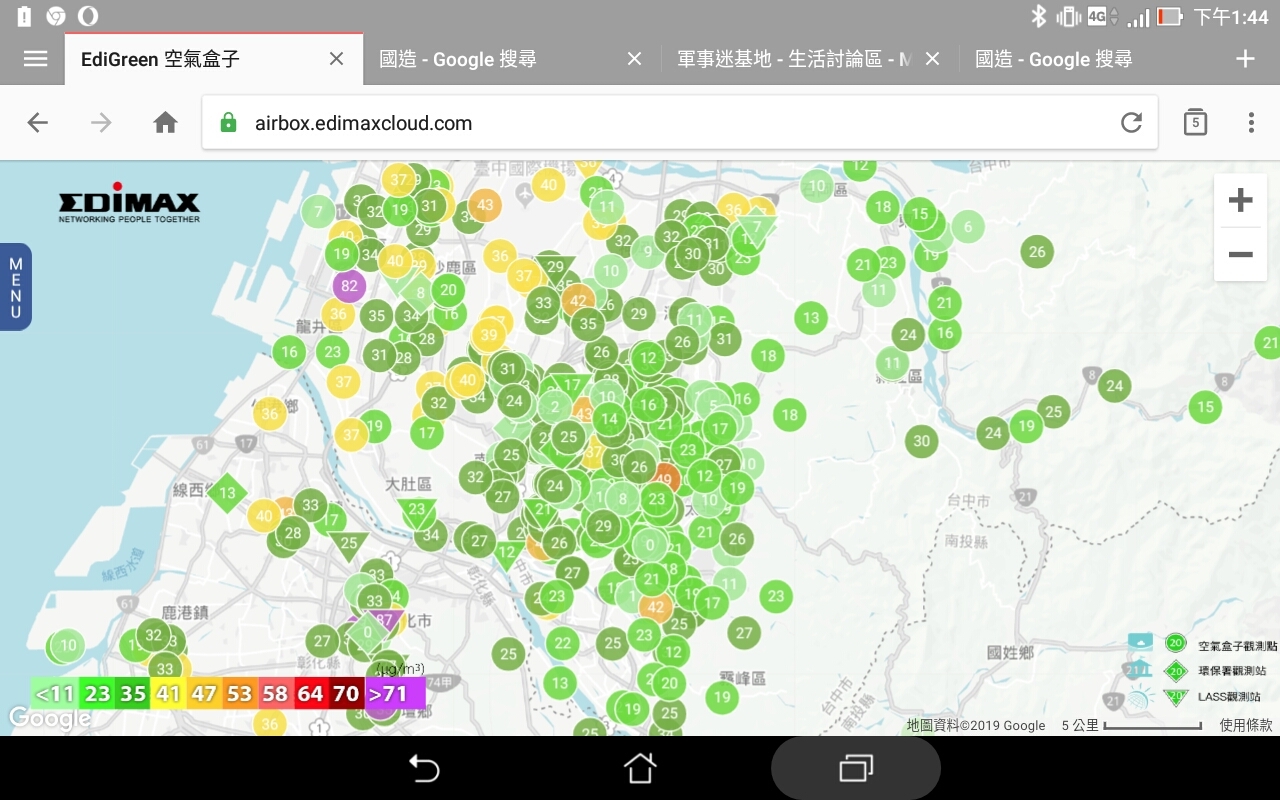Zoom in on the map
This screenshot has height=800, width=1280.
pos(1240,201)
